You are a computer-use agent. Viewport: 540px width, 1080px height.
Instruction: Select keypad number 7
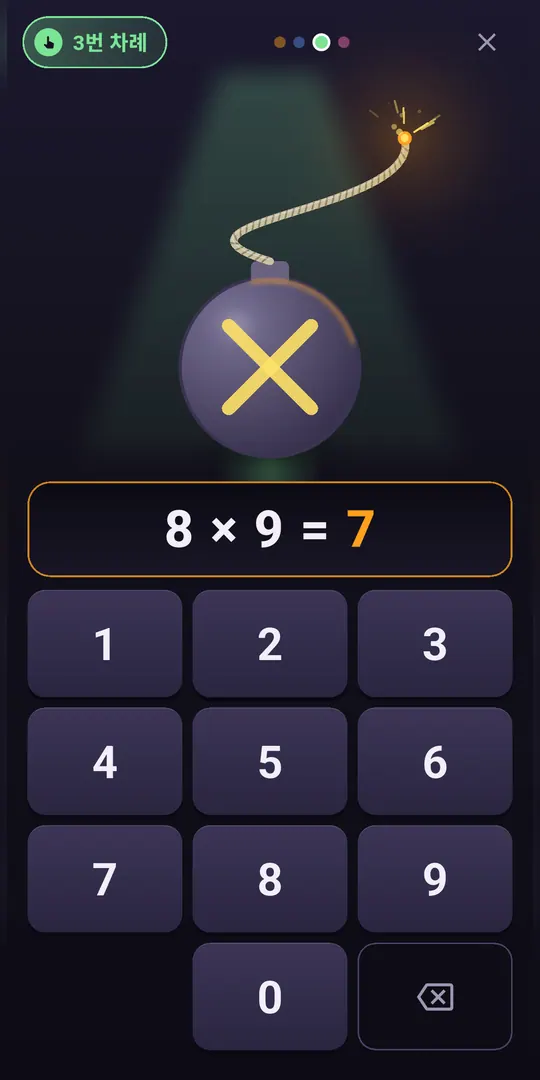coord(105,879)
